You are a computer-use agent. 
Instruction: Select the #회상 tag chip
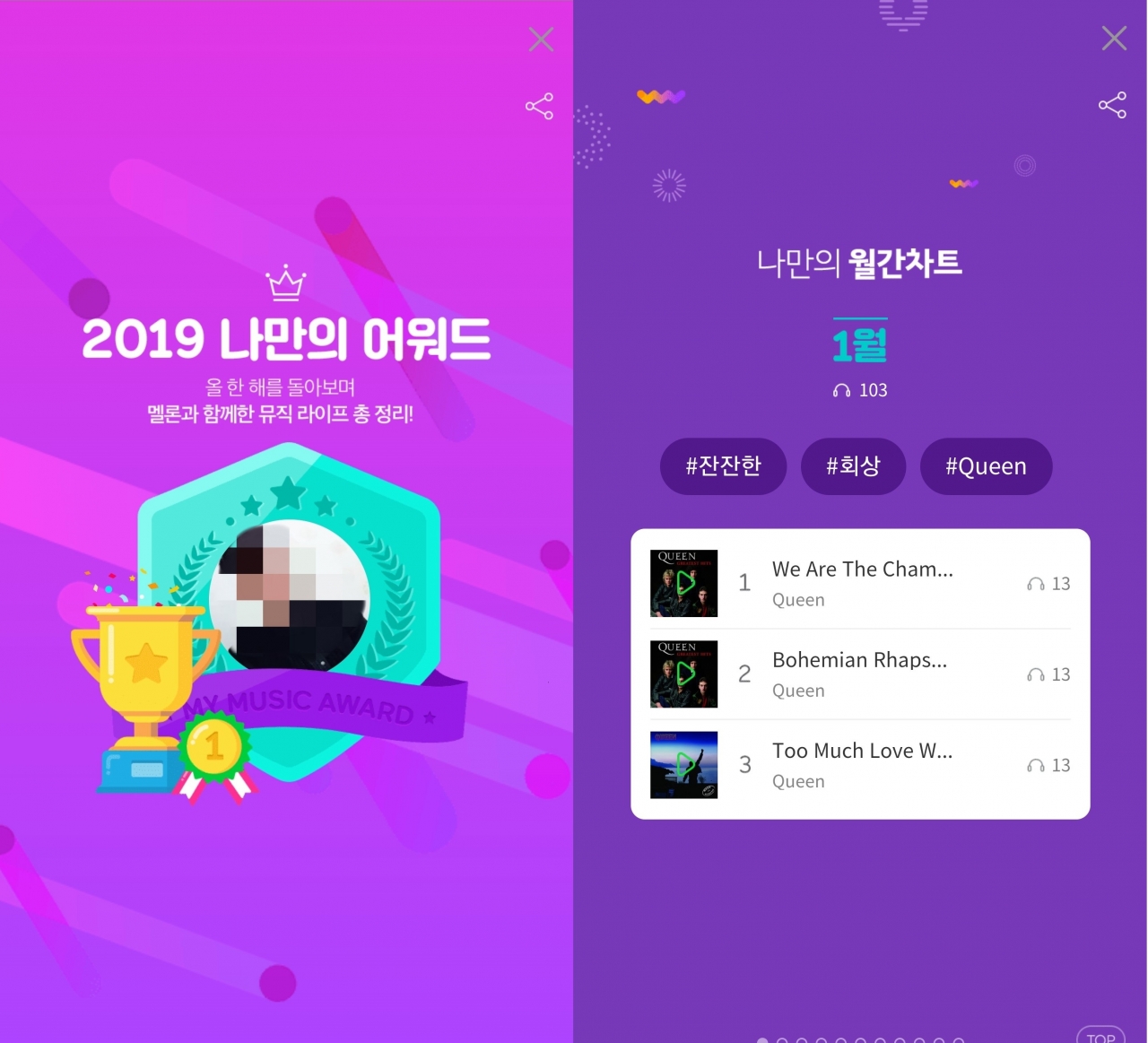point(853,466)
